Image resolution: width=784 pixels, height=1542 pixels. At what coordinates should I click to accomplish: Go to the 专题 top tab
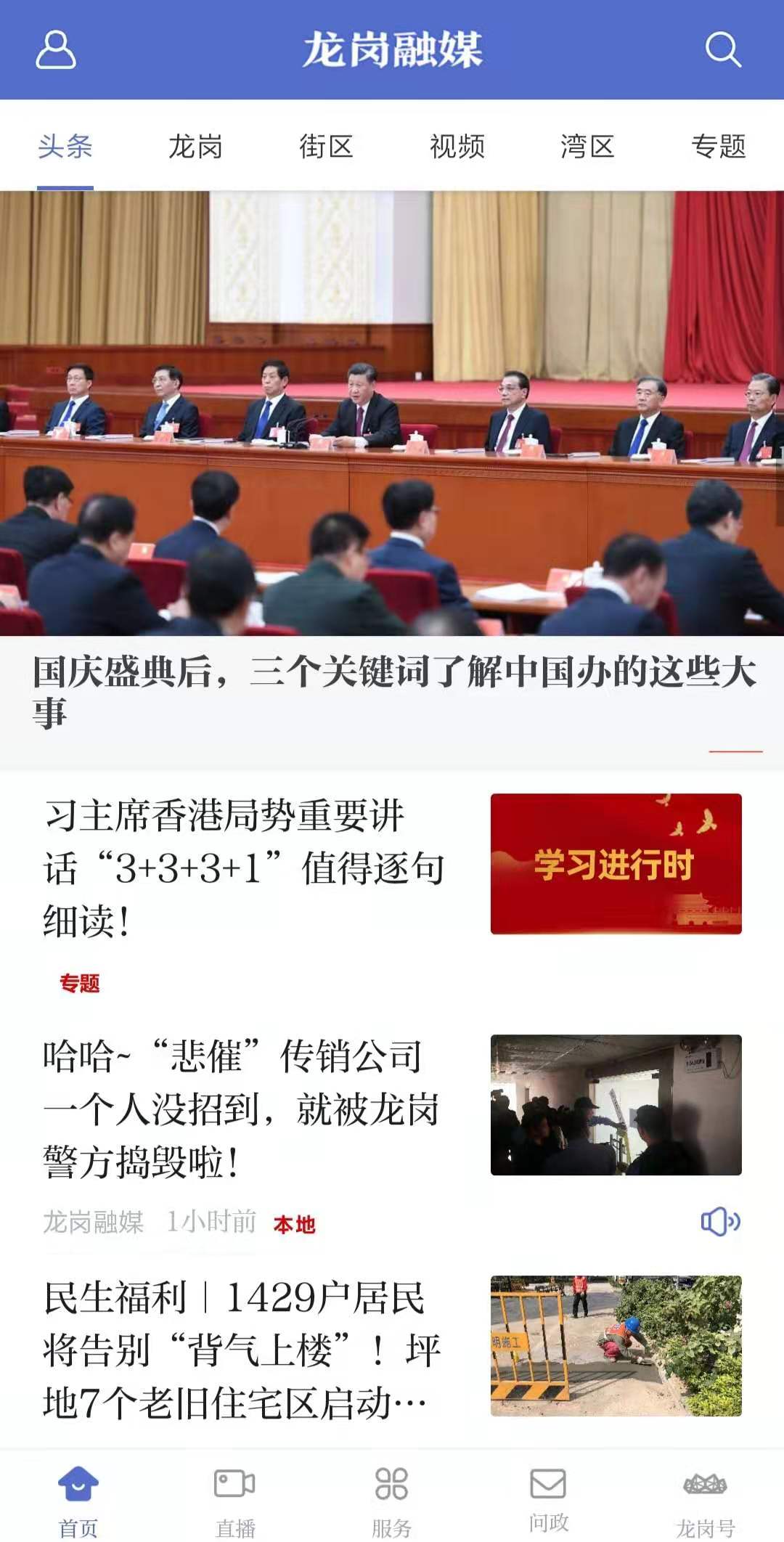tap(718, 147)
